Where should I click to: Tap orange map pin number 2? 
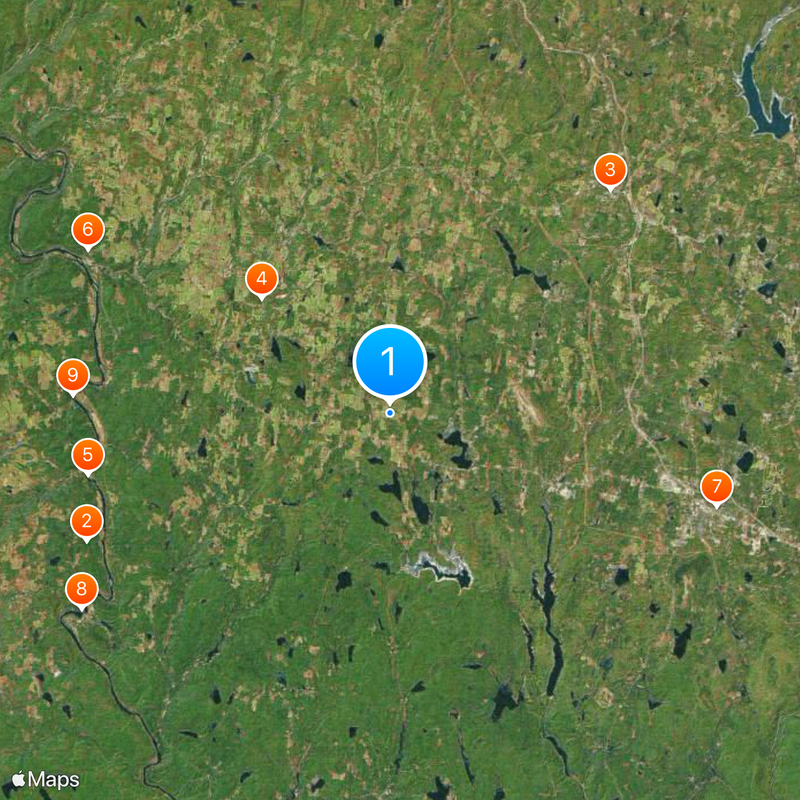click(87, 521)
